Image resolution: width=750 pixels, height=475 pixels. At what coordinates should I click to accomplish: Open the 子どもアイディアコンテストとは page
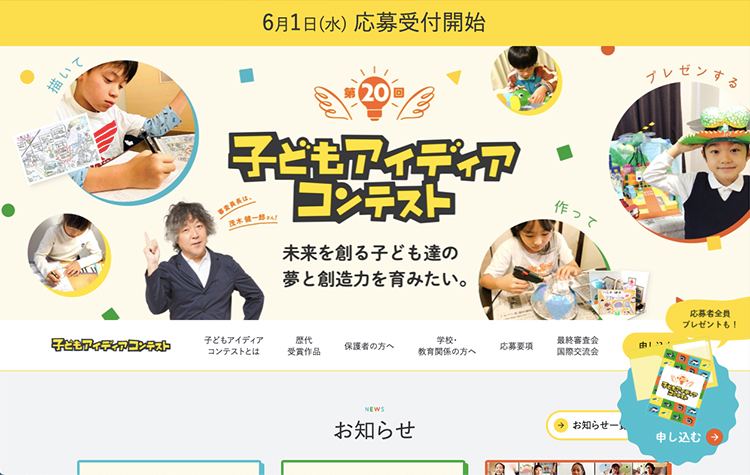234,346
